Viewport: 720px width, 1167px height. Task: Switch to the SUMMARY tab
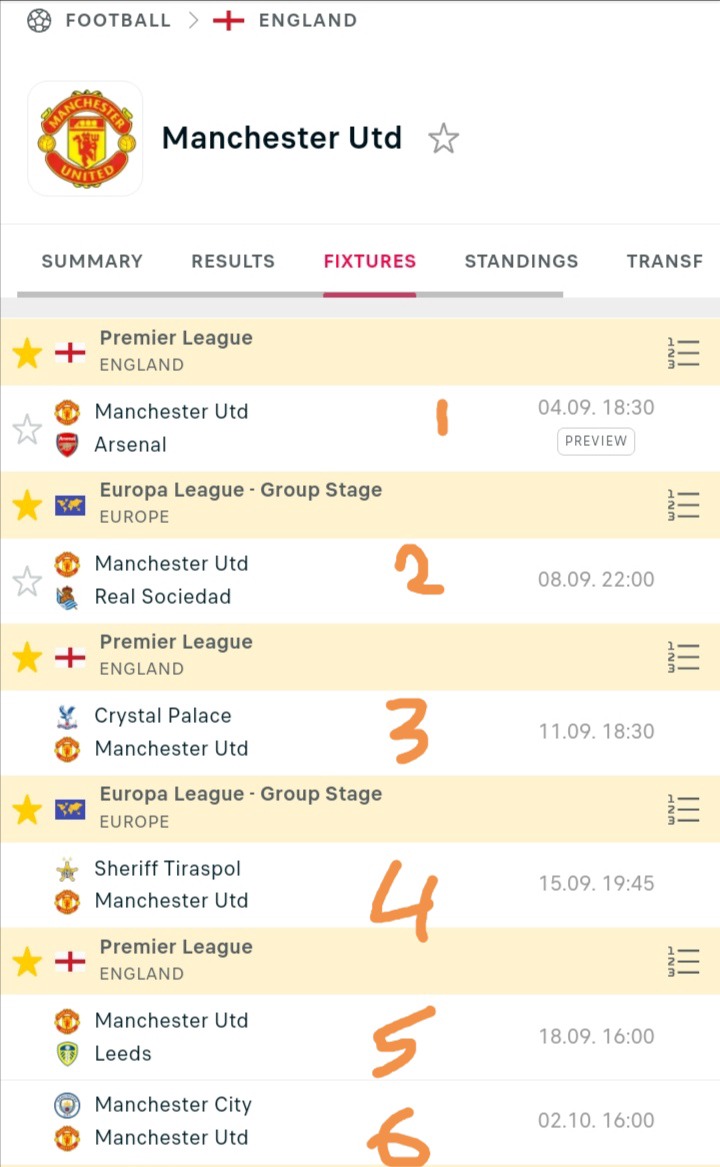tap(92, 261)
